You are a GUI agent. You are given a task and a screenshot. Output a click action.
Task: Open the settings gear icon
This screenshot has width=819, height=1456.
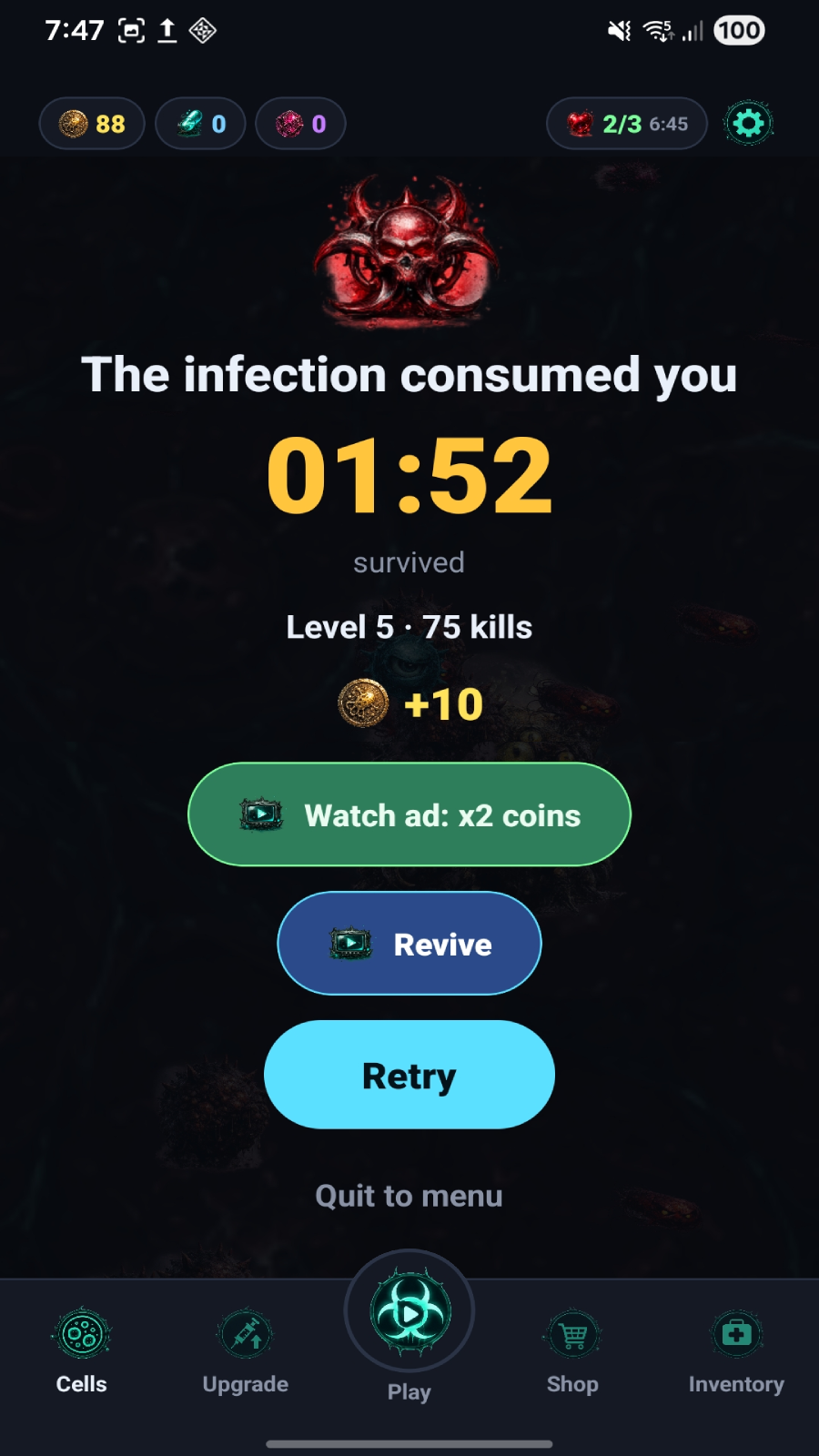(748, 123)
